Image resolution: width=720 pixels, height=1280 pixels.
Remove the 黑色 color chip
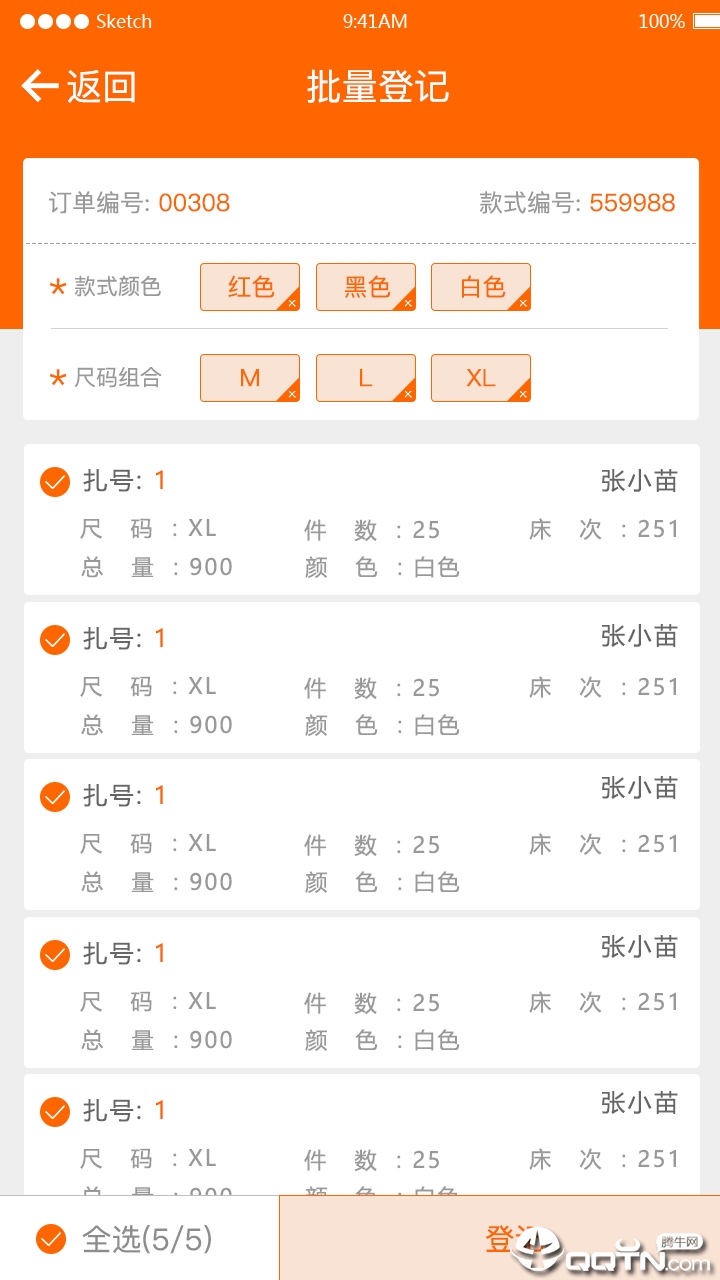tap(407, 303)
